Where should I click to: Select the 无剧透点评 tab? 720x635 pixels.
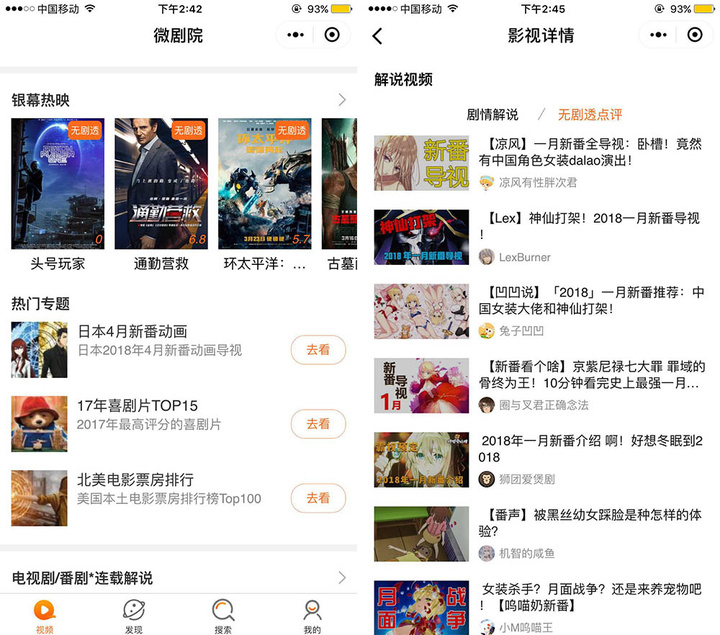click(x=590, y=115)
